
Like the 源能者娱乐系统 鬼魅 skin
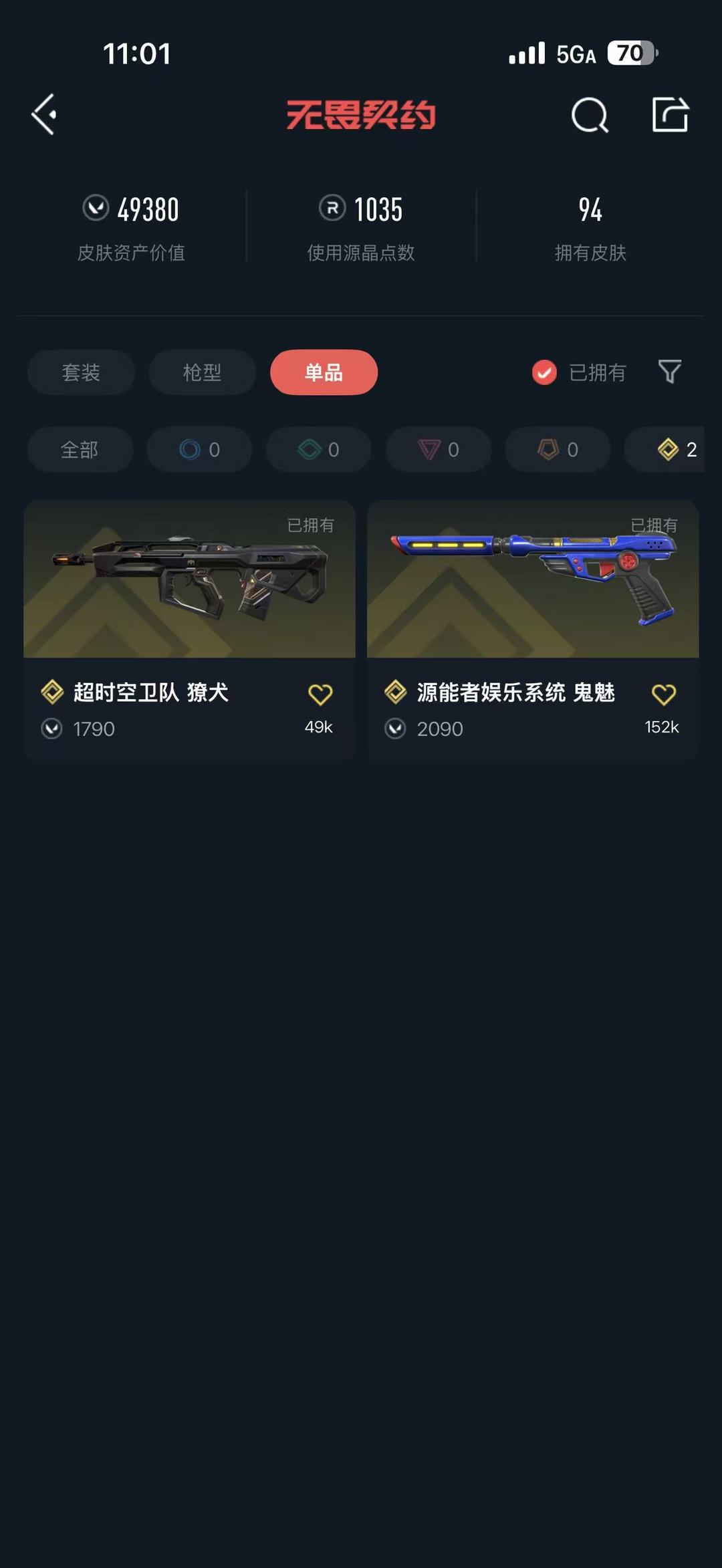pyautogui.click(x=663, y=695)
